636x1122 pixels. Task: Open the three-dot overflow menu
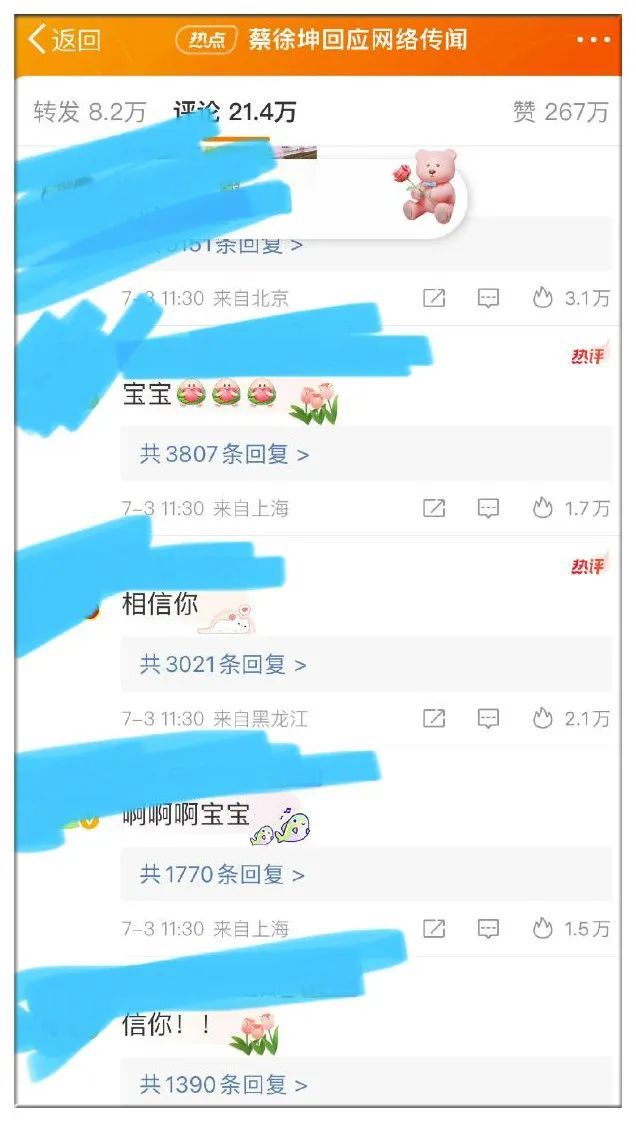(593, 40)
